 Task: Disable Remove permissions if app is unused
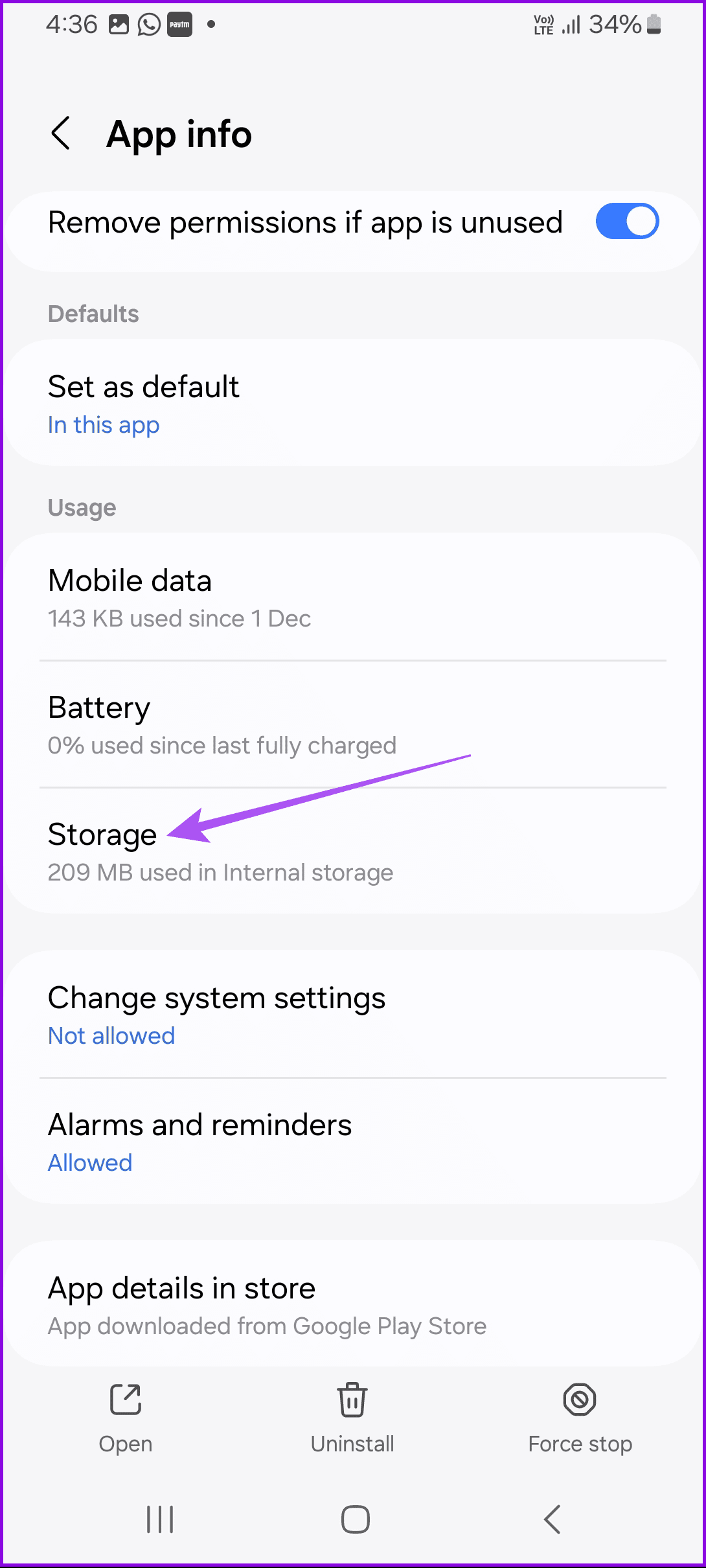(626, 221)
